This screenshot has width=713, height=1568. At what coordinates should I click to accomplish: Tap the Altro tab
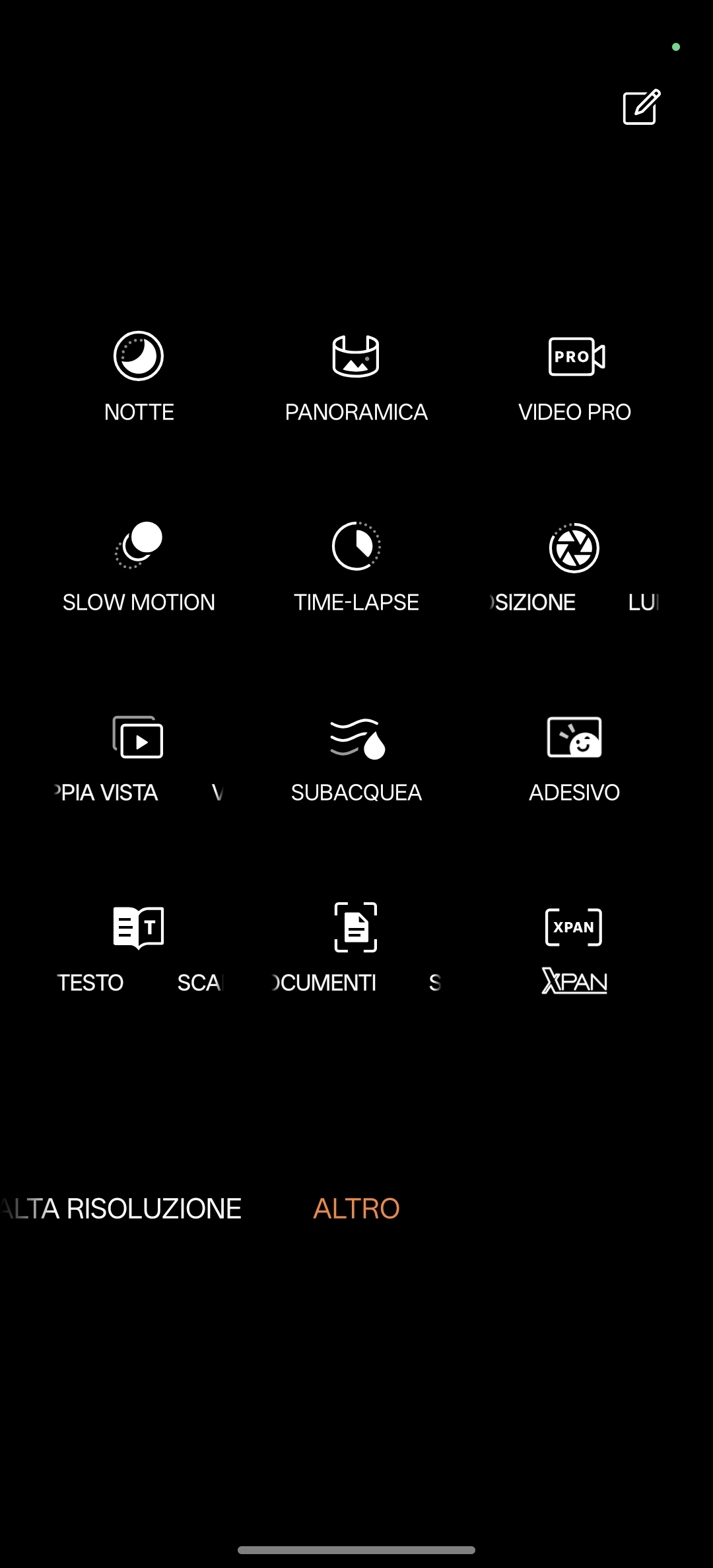click(356, 1209)
